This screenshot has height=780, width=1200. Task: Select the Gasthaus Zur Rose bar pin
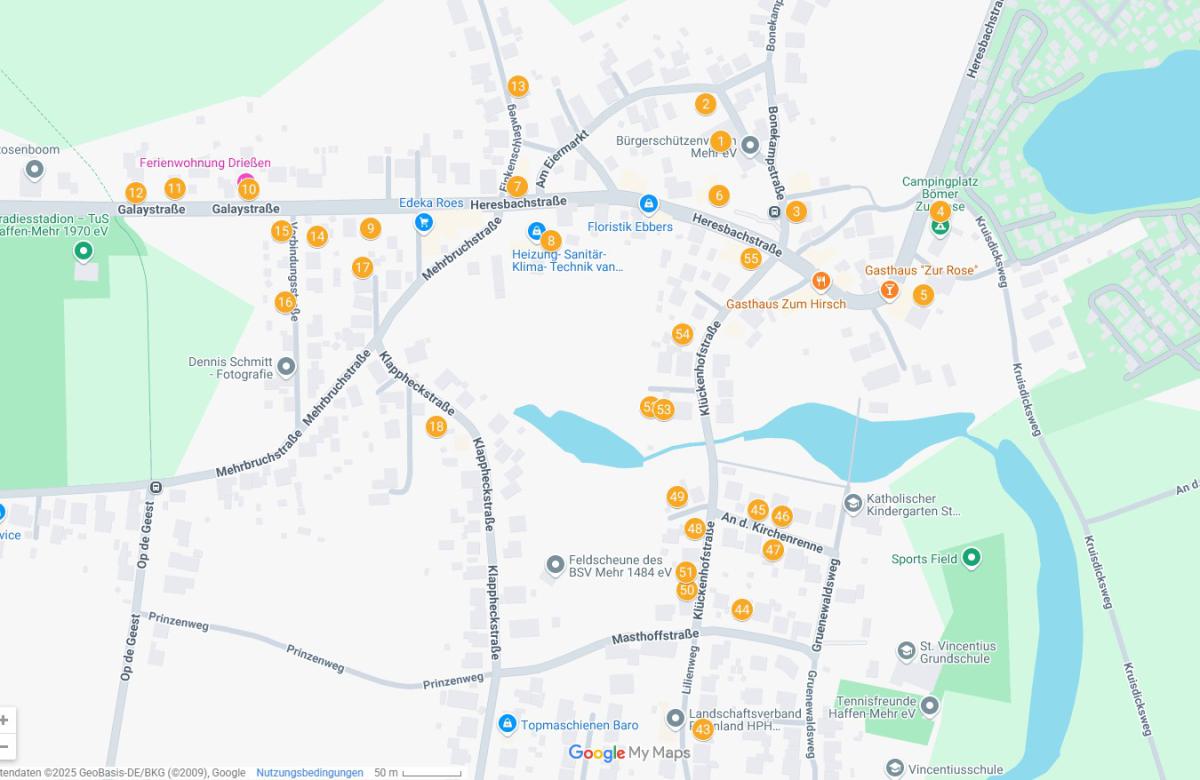[x=889, y=290]
